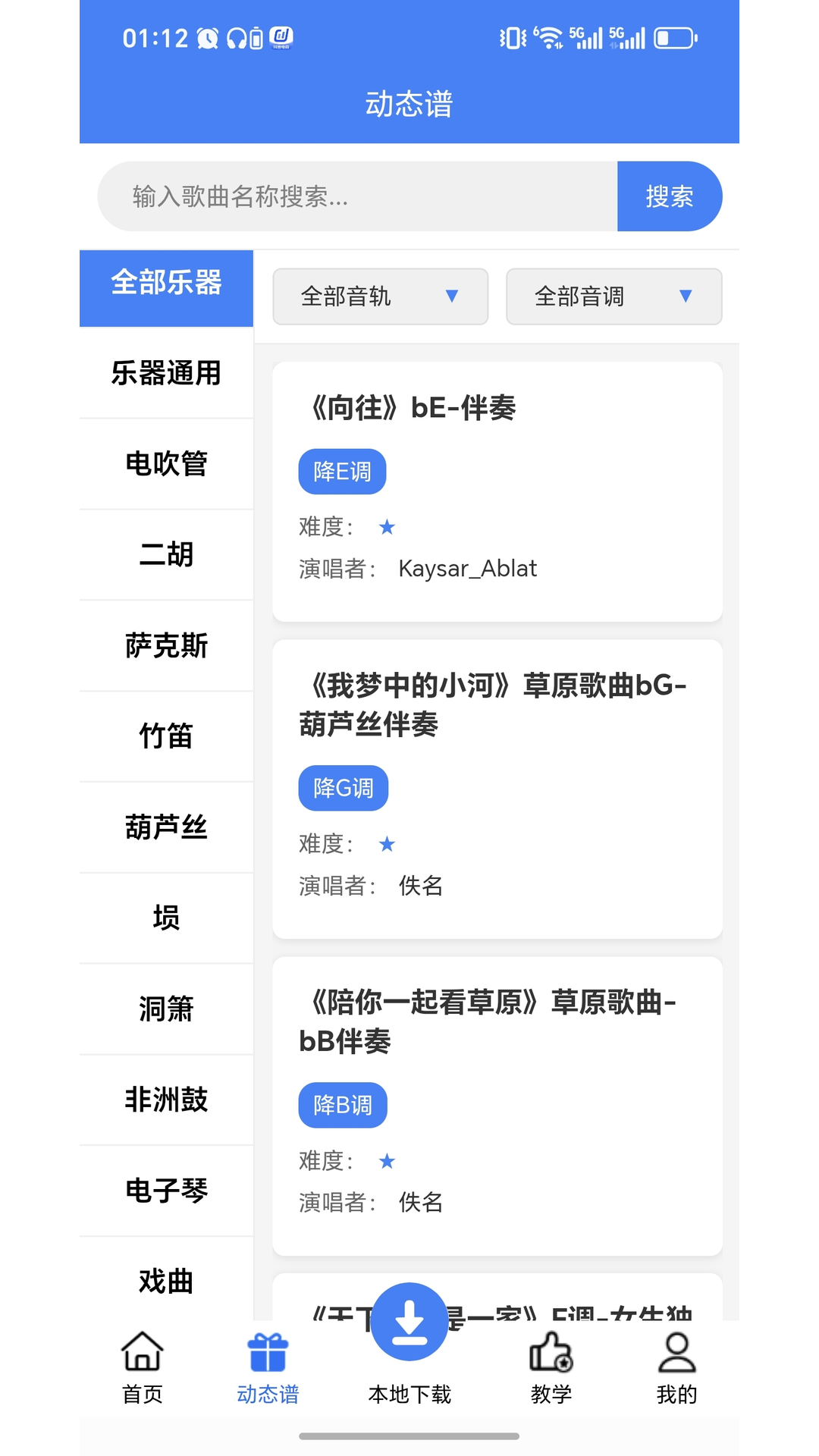Screen dimensions: 819x1456
Task: Switch to 葫芦丝 instrument filter
Action: point(167,827)
